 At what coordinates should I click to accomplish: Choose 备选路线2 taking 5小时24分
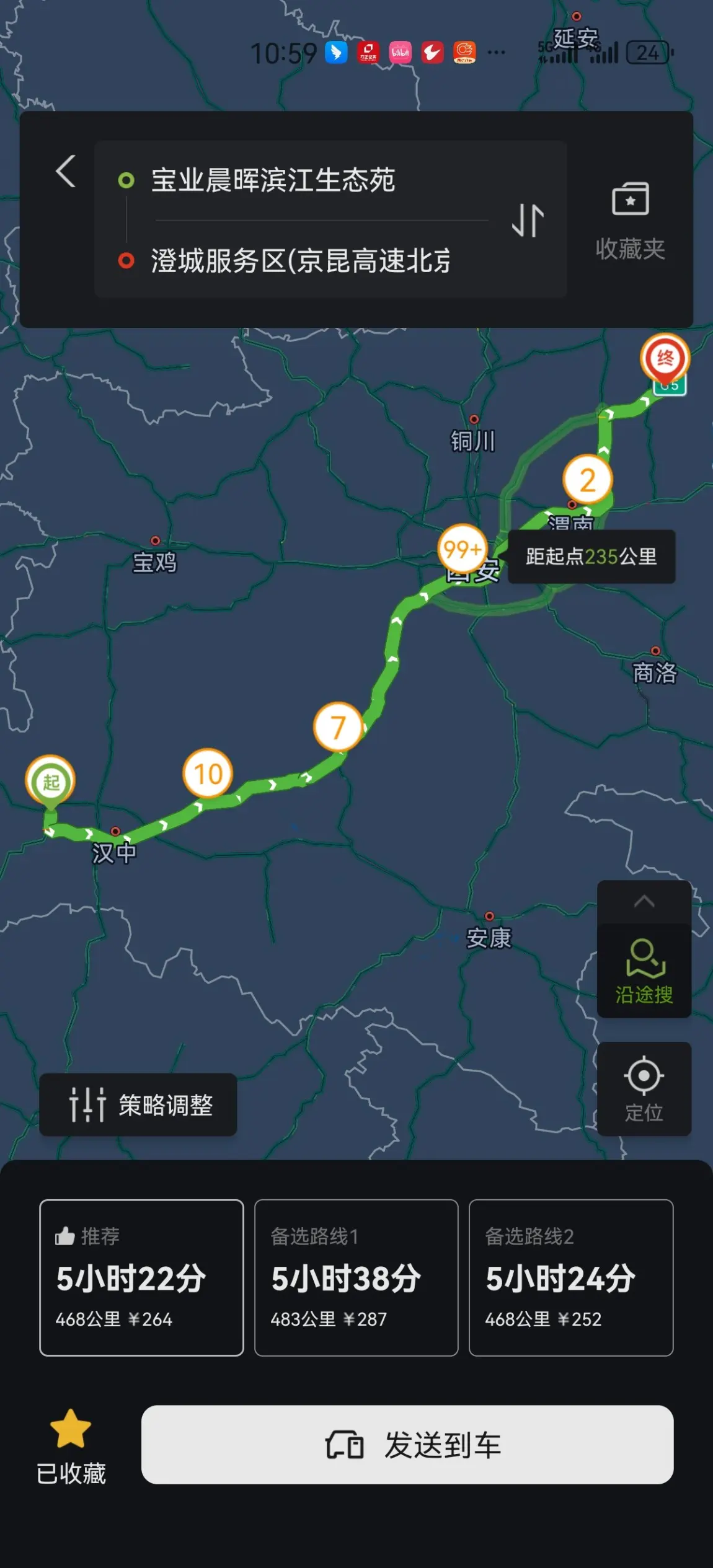point(570,1277)
